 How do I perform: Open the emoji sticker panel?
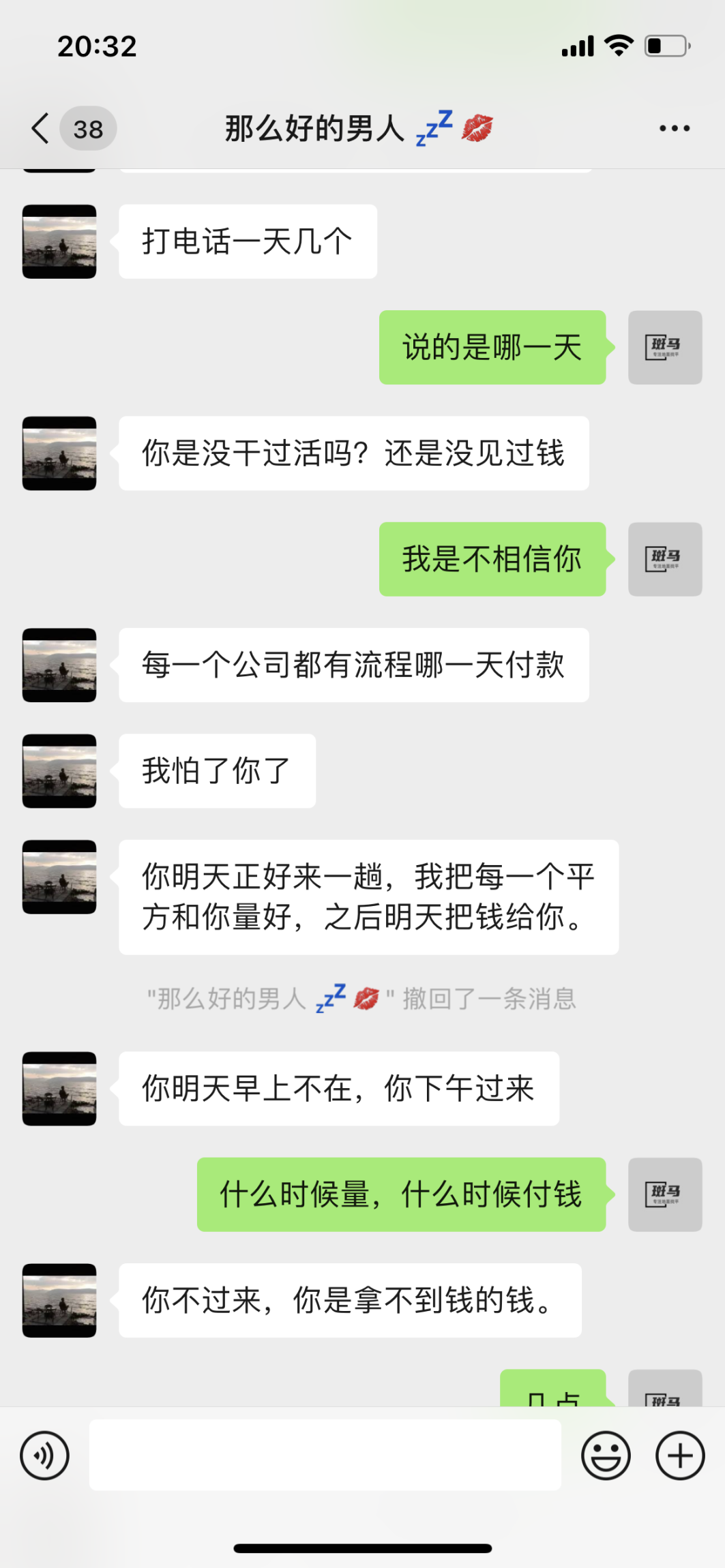point(605,1456)
